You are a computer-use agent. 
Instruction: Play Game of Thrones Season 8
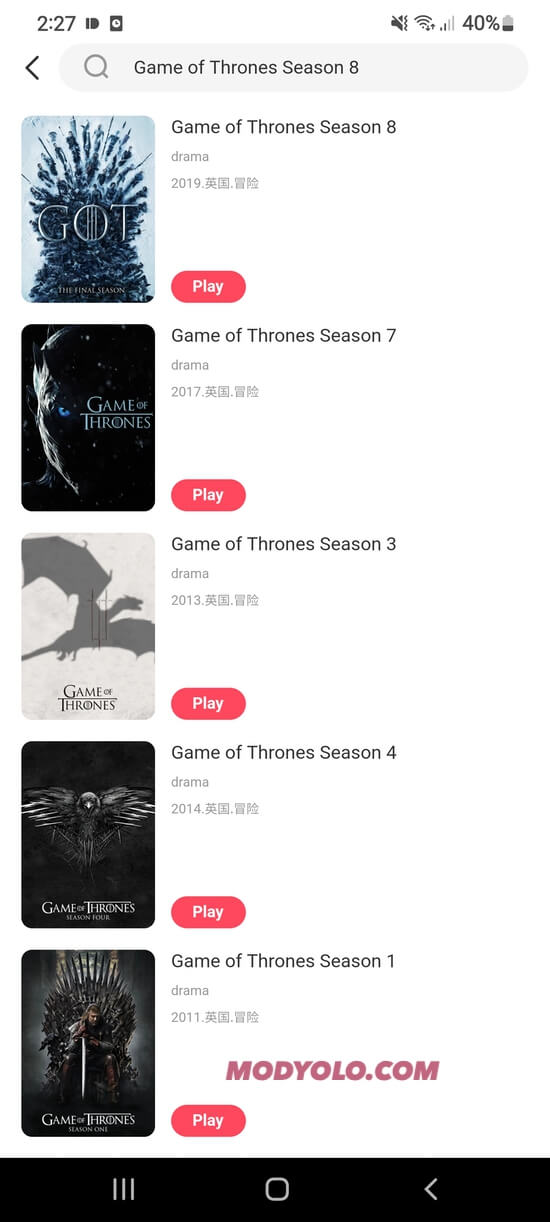click(x=208, y=286)
